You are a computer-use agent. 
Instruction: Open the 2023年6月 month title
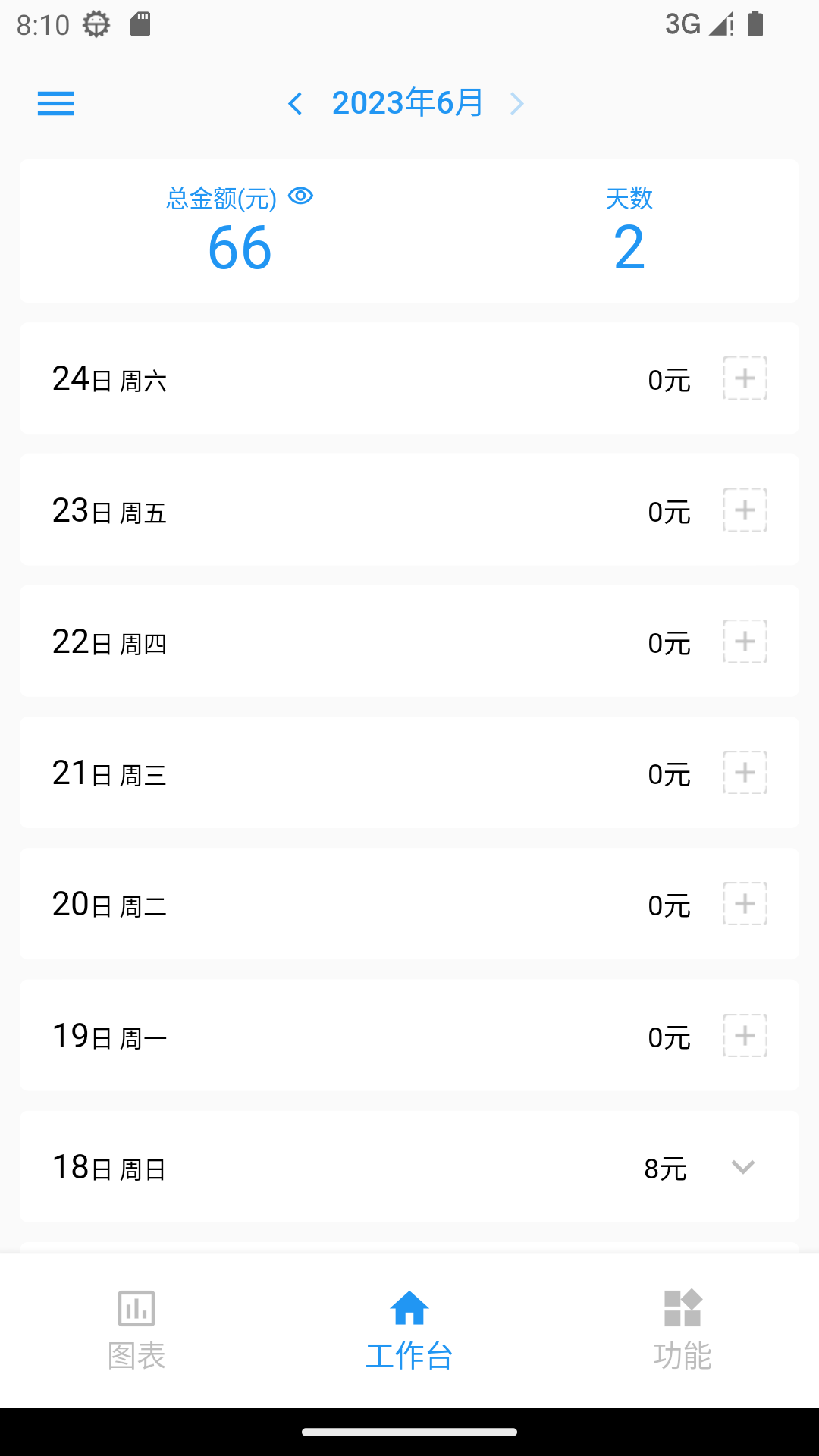(407, 103)
